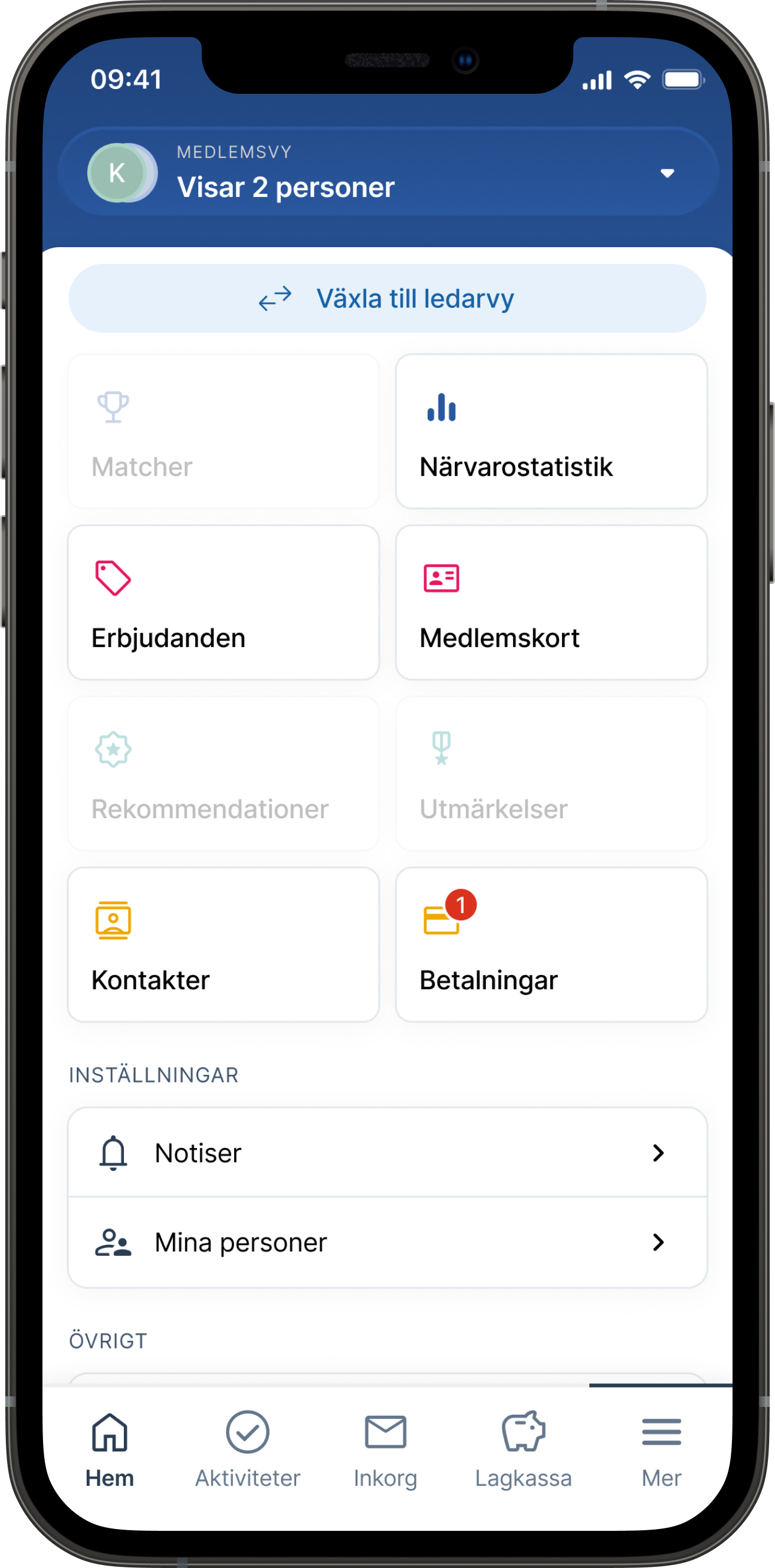This screenshot has width=775, height=1568.
Task: Switch to the Inkorg tab
Action: [x=385, y=1450]
